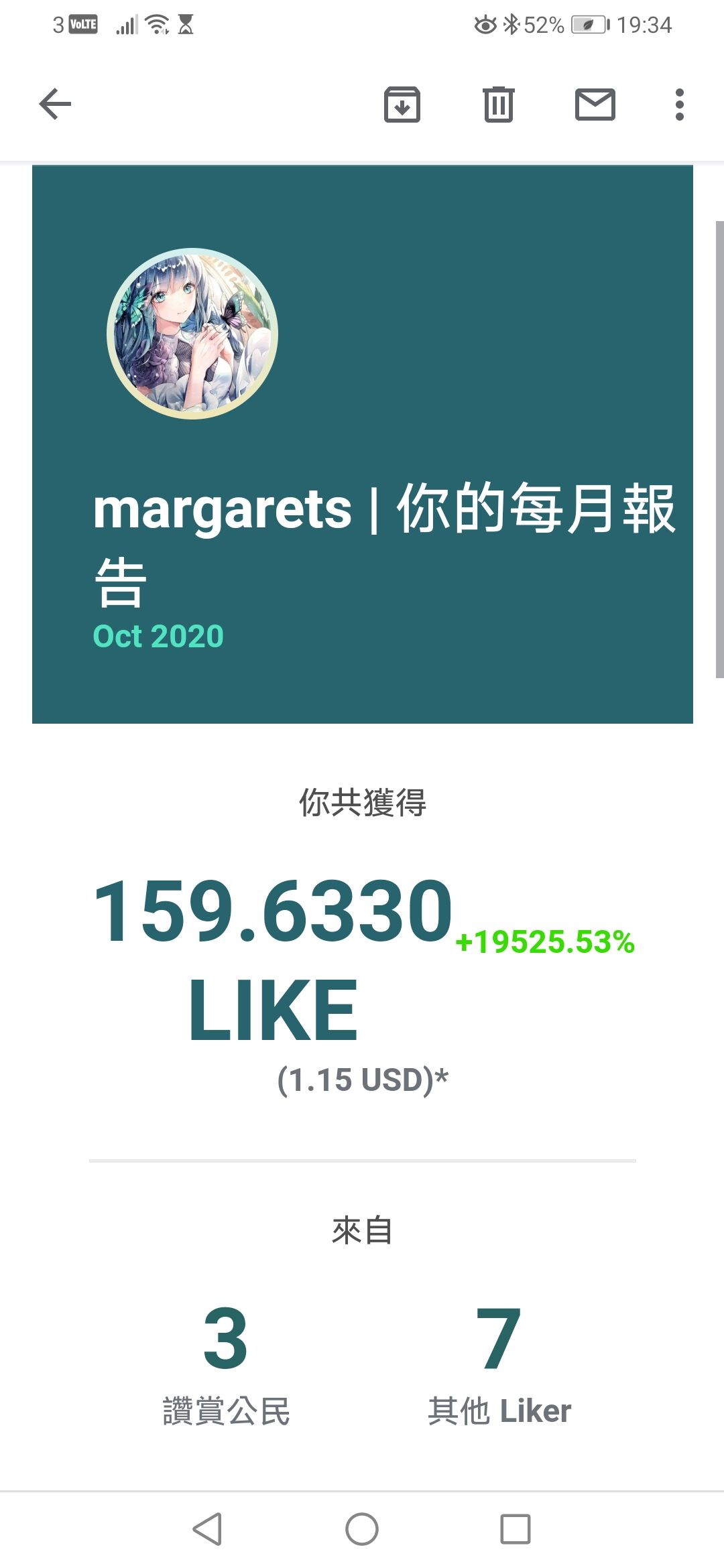Go back to the inbox
The height and width of the screenshot is (1568, 724).
(55, 104)
